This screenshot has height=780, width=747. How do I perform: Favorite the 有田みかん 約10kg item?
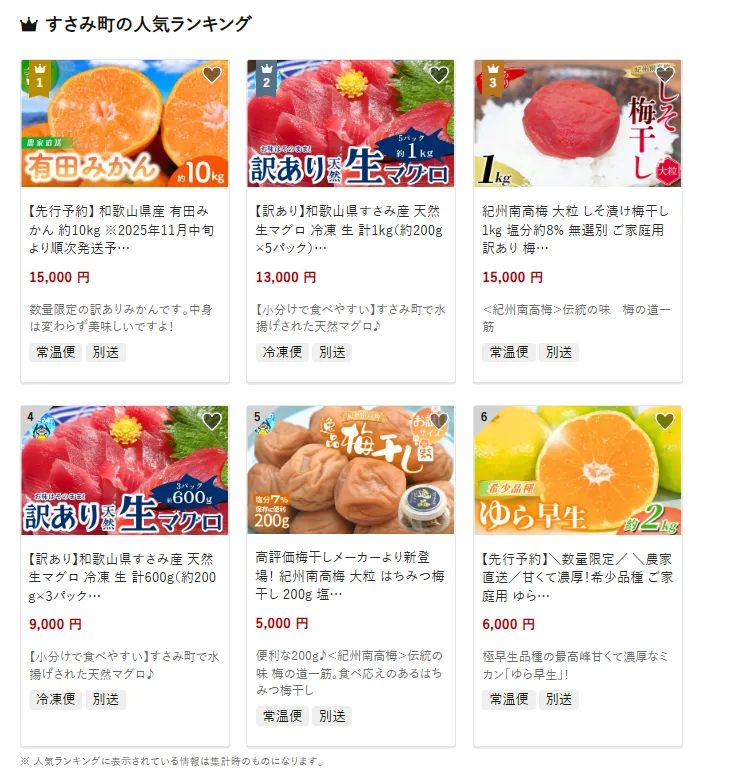[212, 75]
